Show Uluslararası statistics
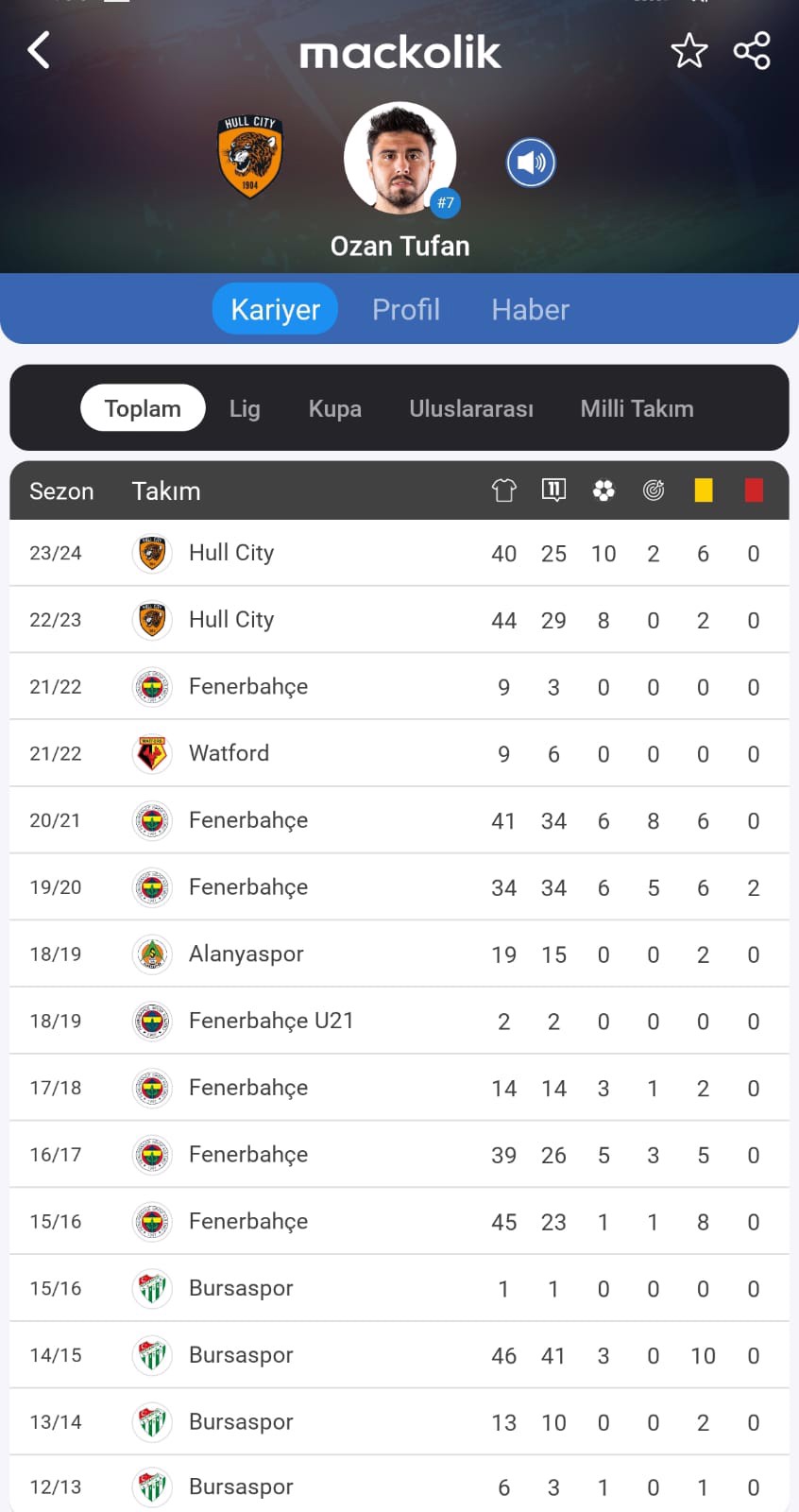 pos(471,408)
